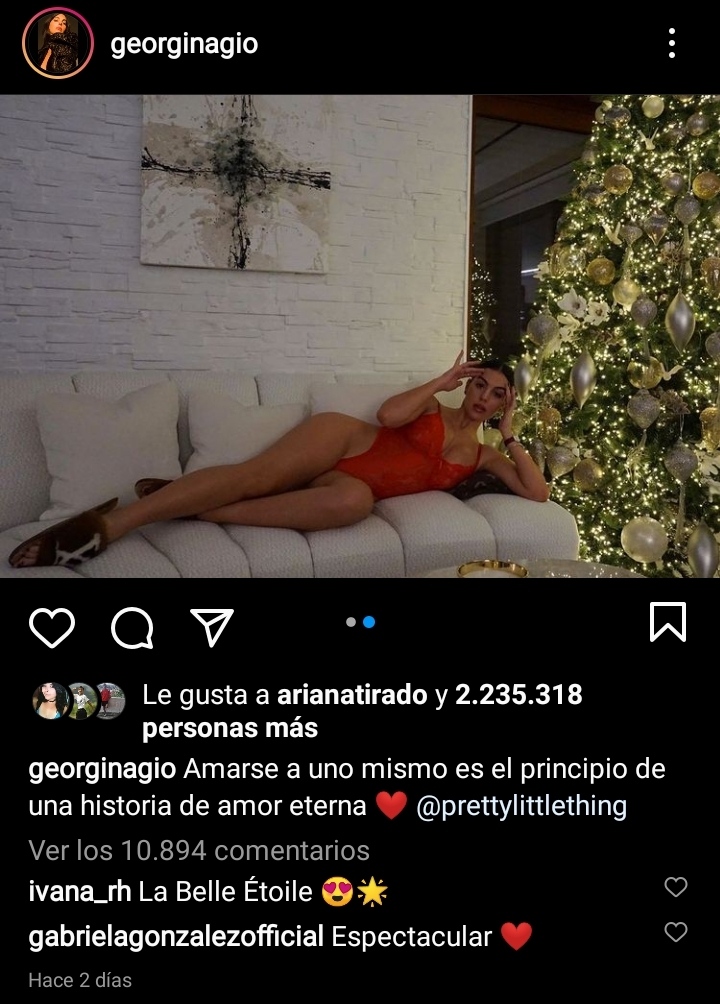The image size is (720, 1004).
Task: Open gabrielagonzalezofficial's profile
Action: pyautogui.click(x=176, y=937)
